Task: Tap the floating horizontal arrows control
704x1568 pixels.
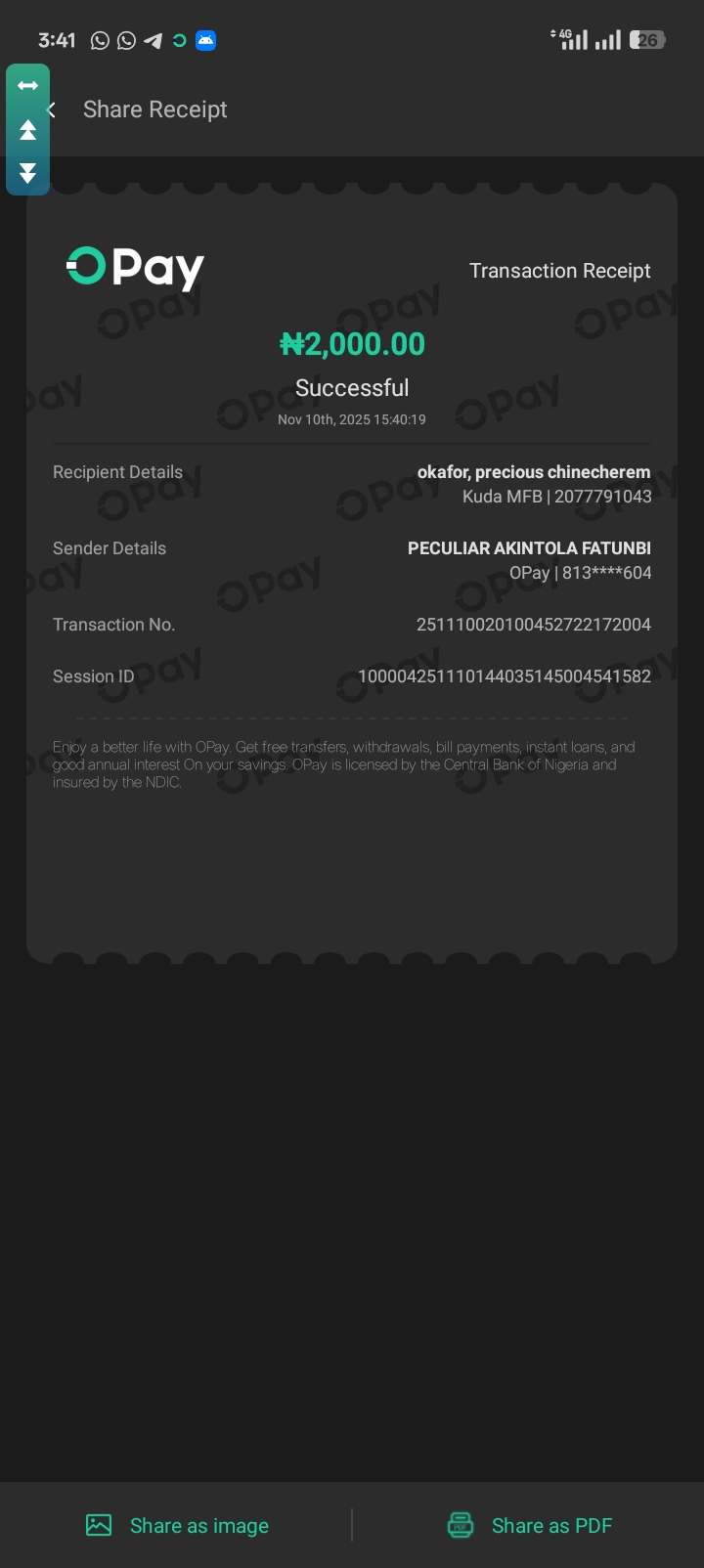Action: coord(27,86)
